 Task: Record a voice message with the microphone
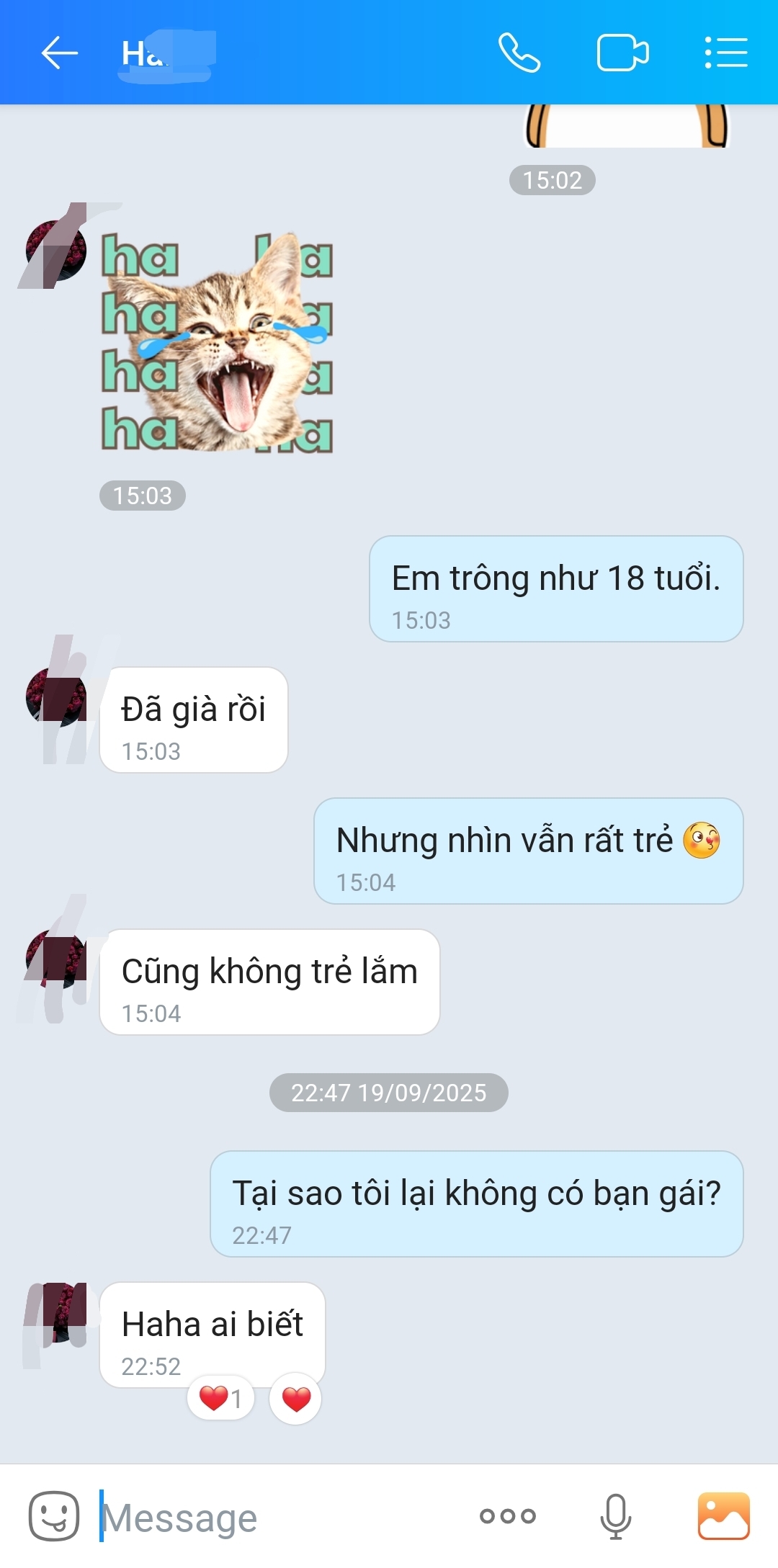coord(616,1515)
